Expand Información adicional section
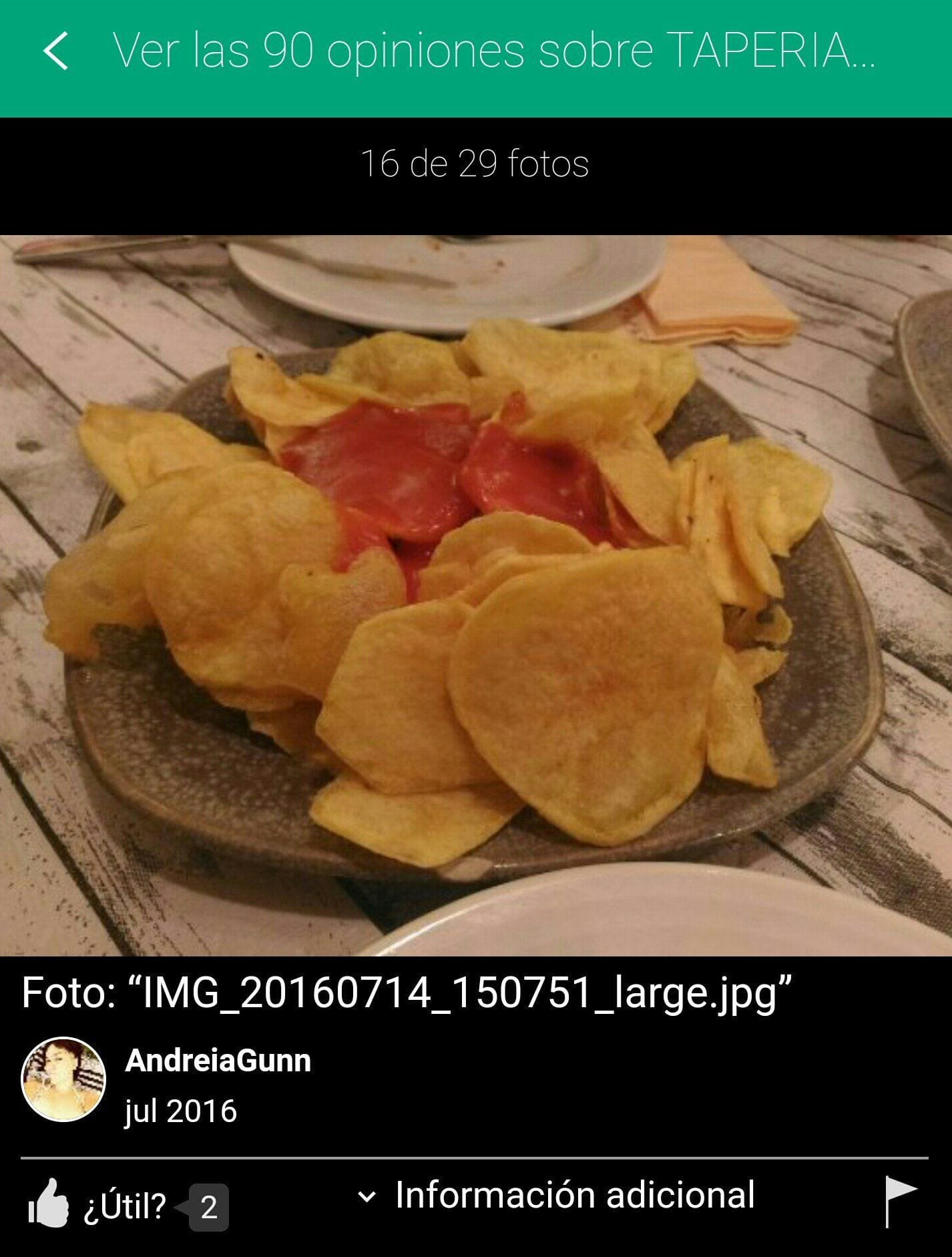 (557, 1196)
